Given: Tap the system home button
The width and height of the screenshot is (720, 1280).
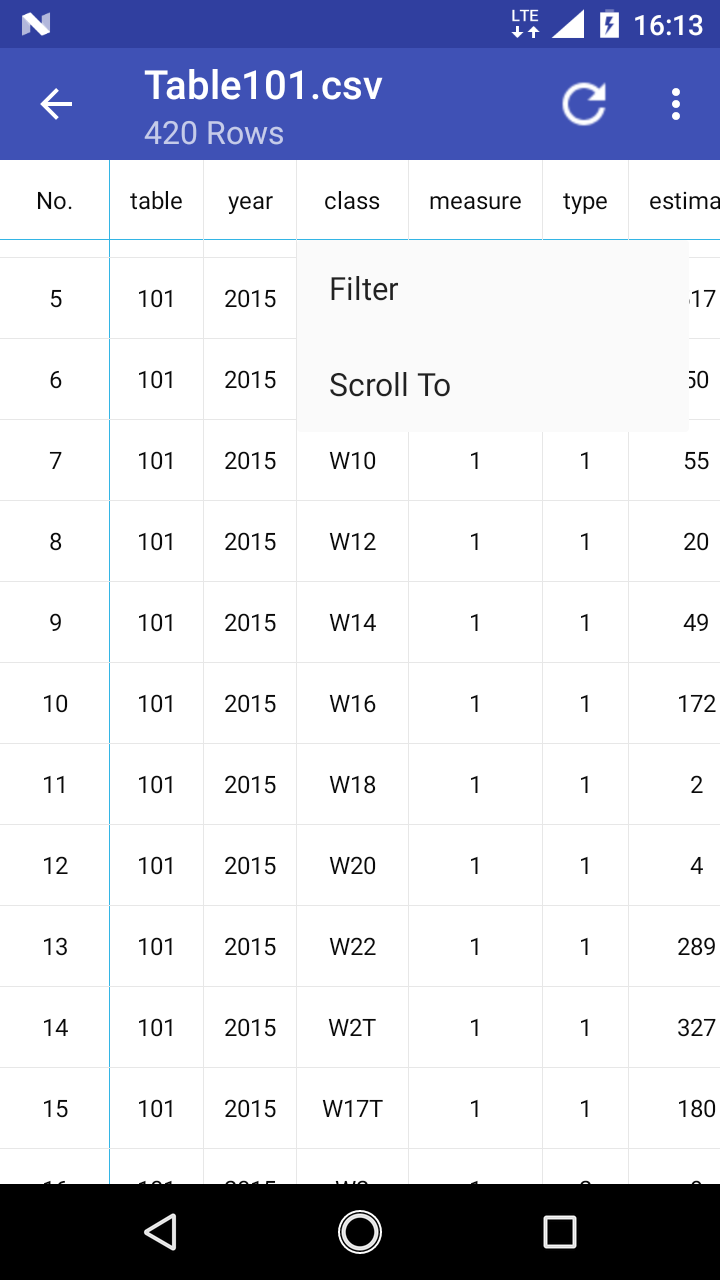Looking at the screenshot, I should click(x=360, y=1232).
